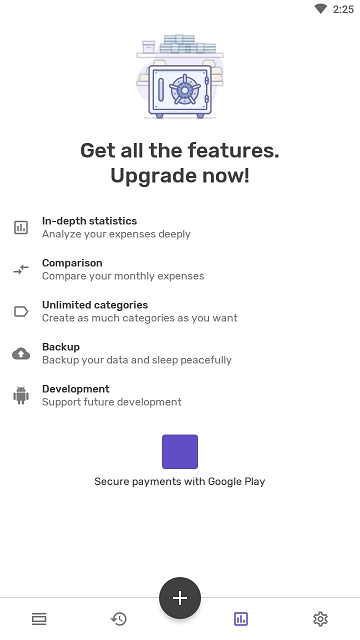
Task: Select the statistics tab
Action: (241, 619)
